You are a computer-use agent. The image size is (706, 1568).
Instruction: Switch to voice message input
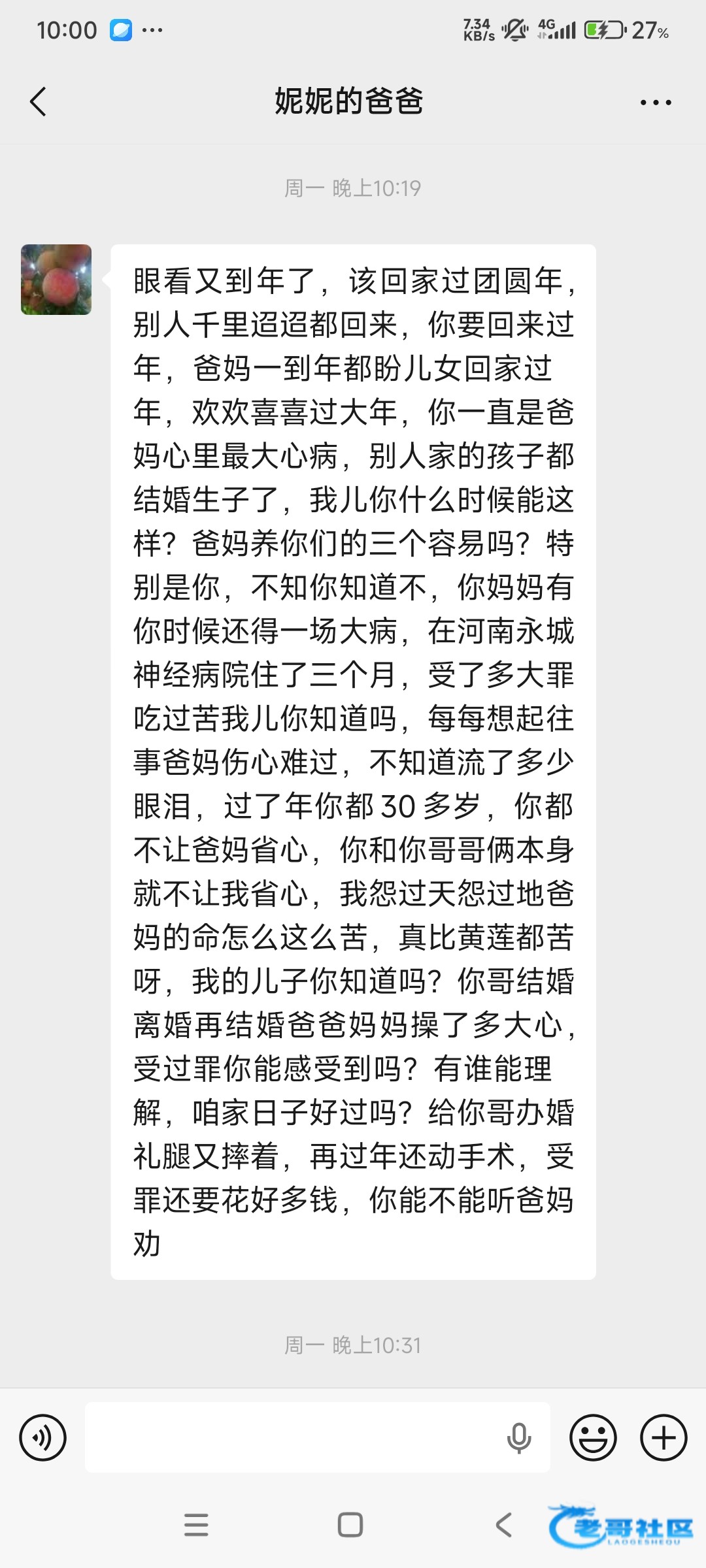point(43,1438)
